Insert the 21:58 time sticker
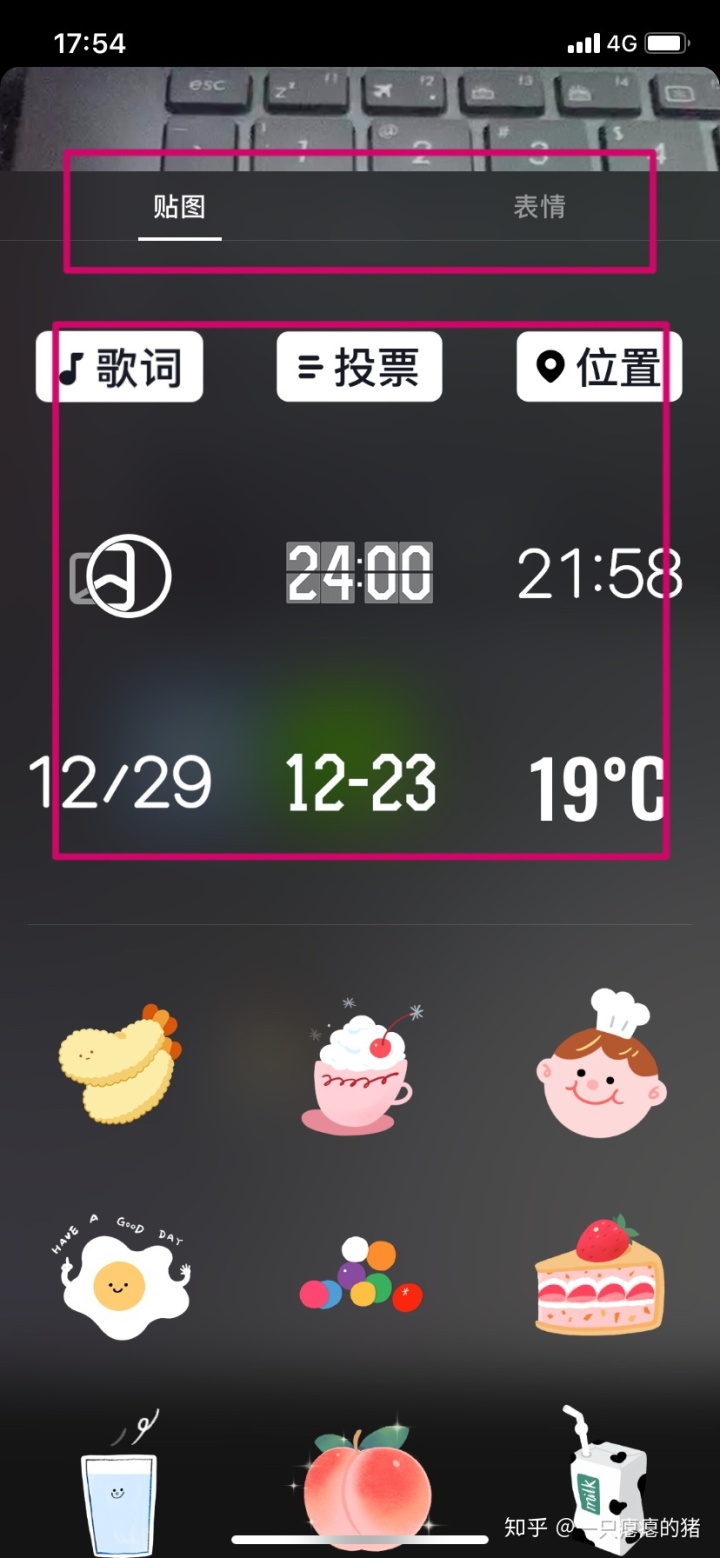 (x=599, y=575)
